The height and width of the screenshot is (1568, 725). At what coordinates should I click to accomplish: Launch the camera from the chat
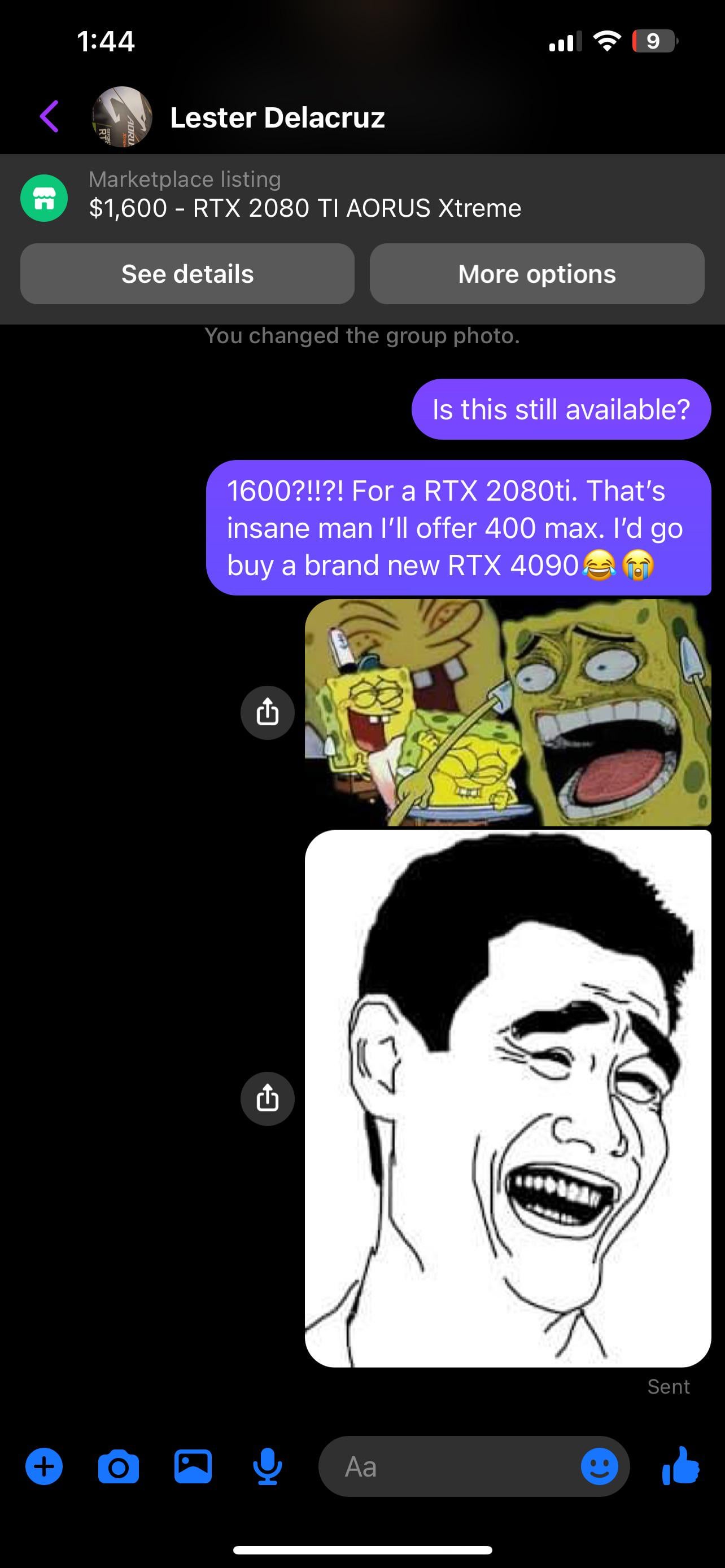point(118,1467)
